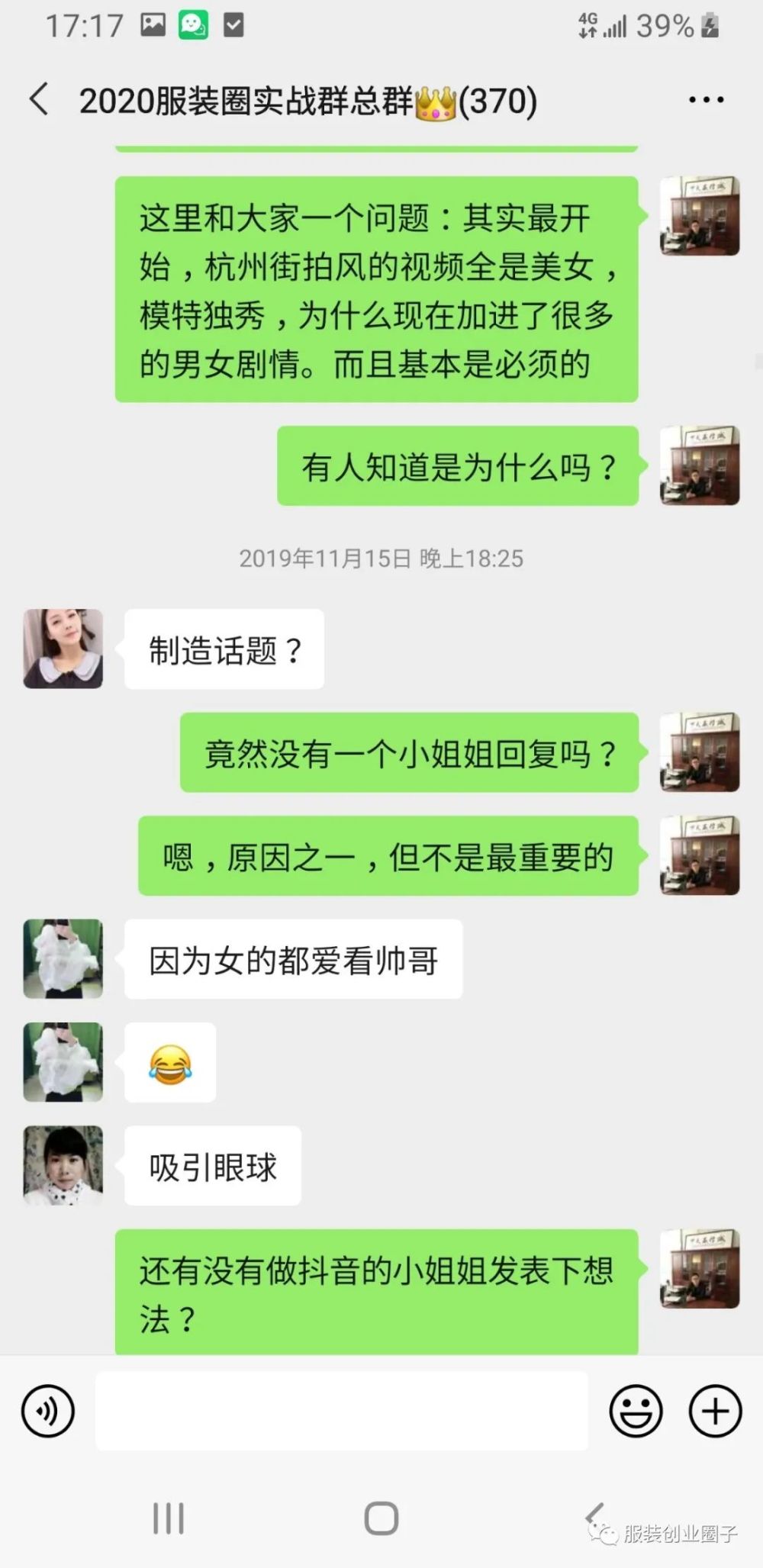Viewport: 763px width, 1568px height.
Task: Switch to voice message input
Action: [x=48, y=1411]
